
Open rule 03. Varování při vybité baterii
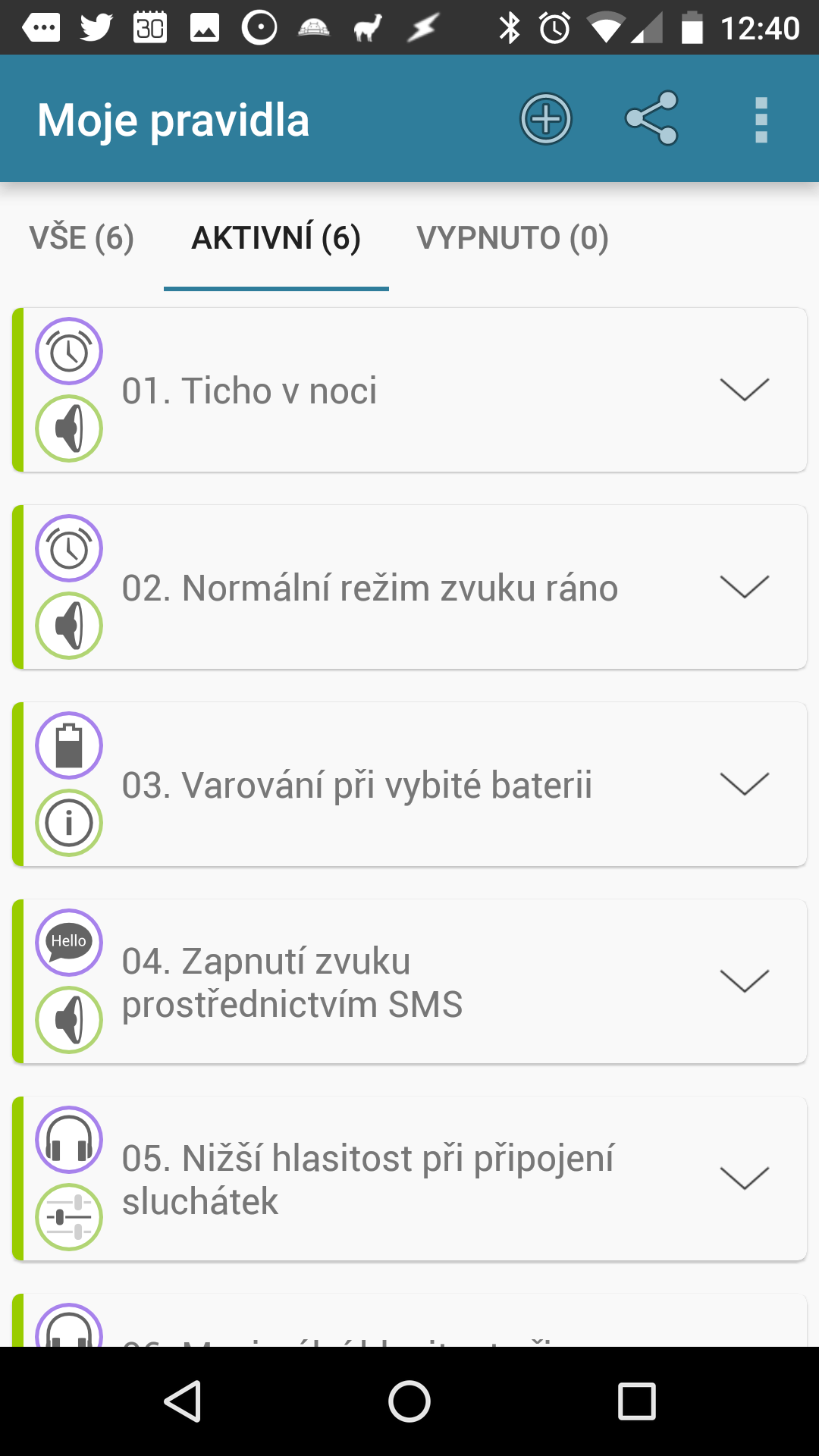[409, 784]
